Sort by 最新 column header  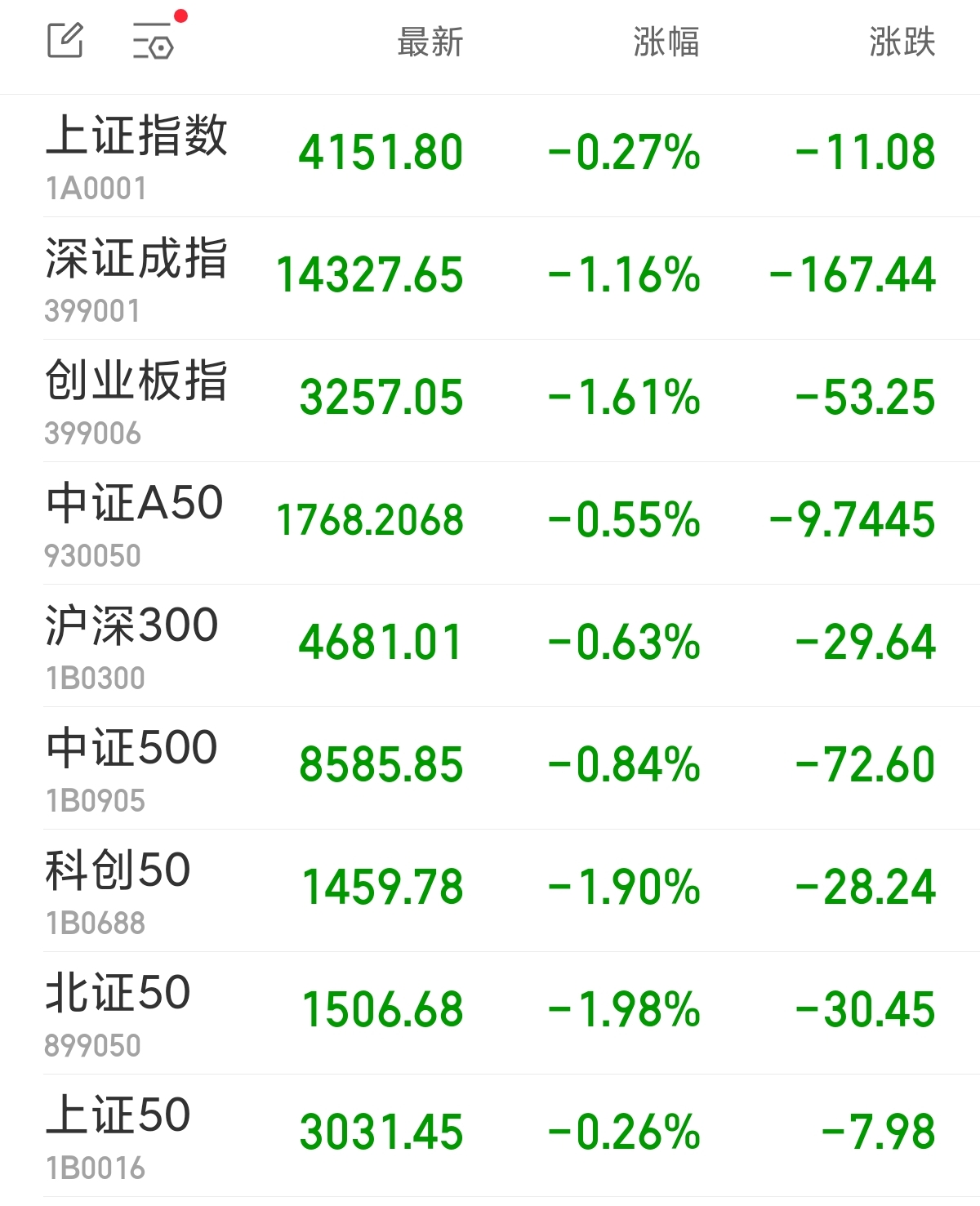(430, 42)
